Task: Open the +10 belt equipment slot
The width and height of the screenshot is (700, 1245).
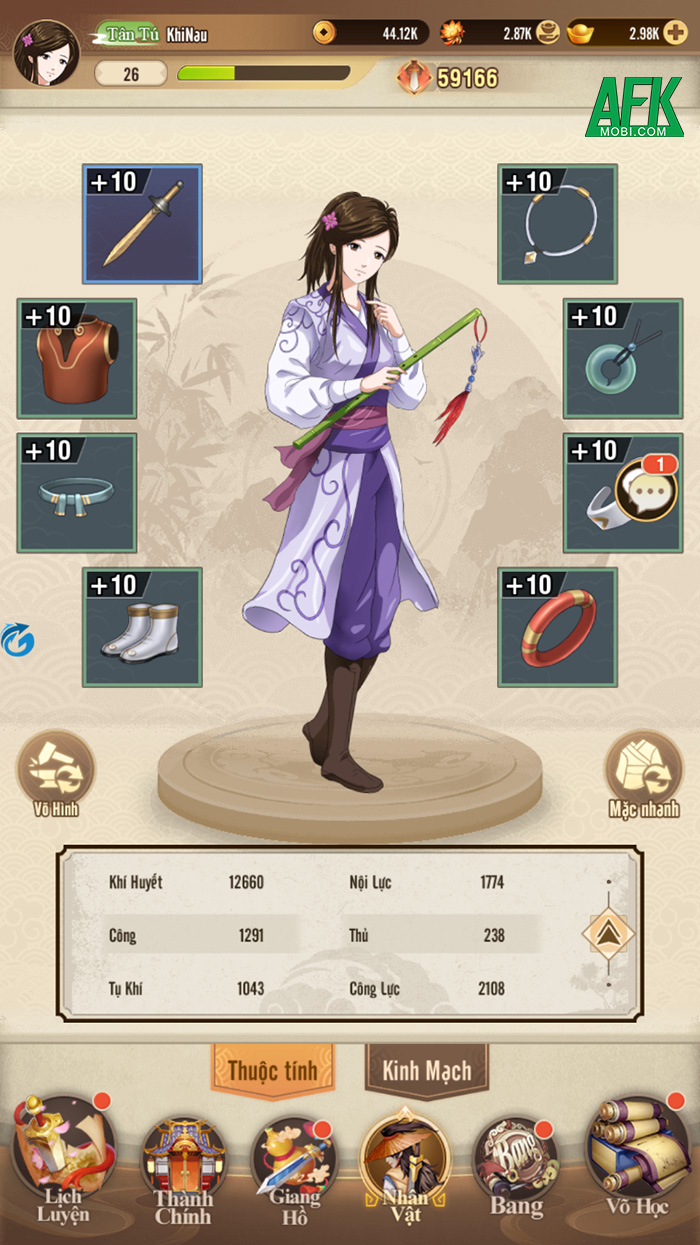Action: point(77,492)
